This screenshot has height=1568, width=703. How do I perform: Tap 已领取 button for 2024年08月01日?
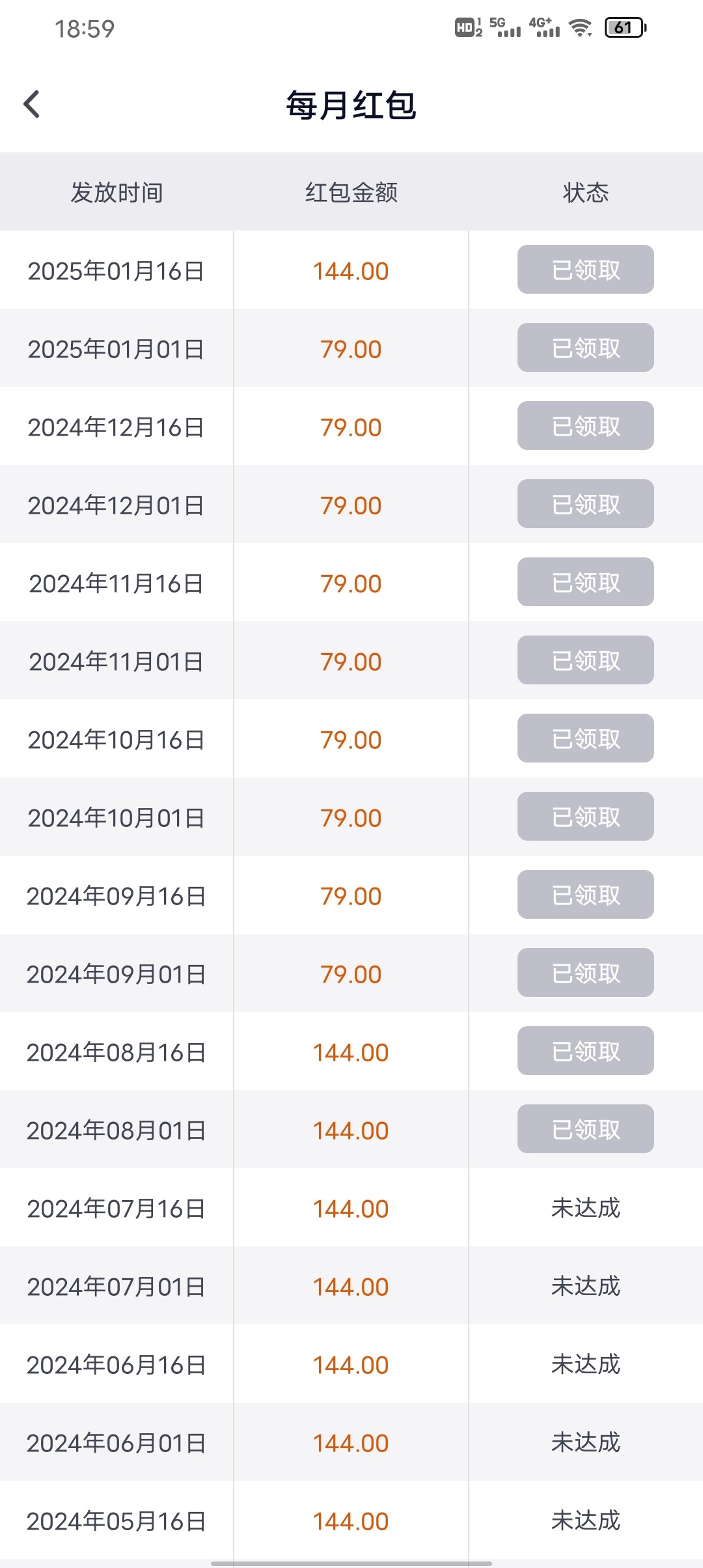[586, 1129]
